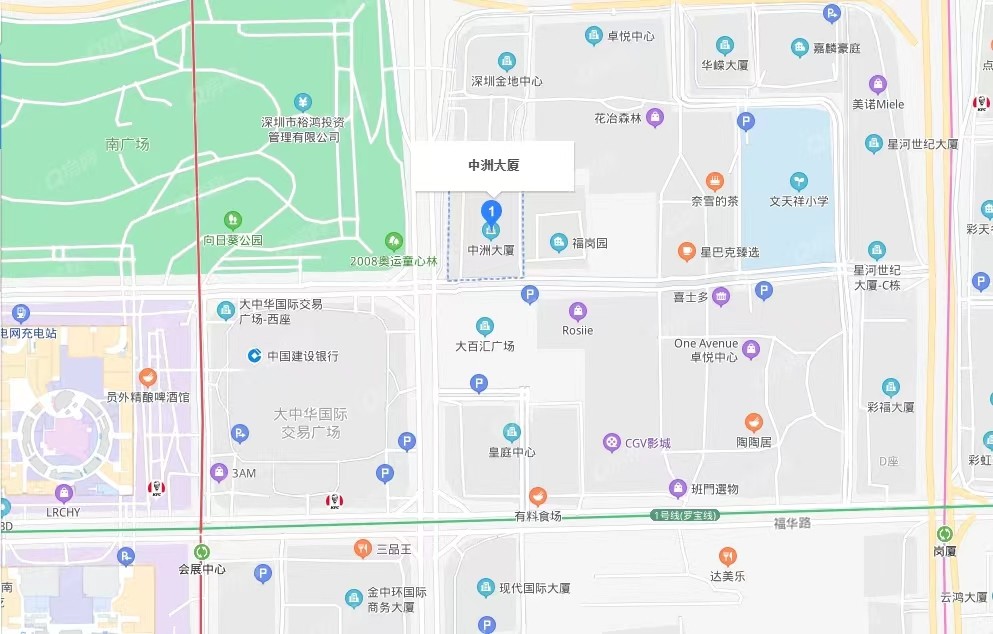Tap the blue numbered pin for 中洲大厦
993x634 pixels.
click(491, 212)
